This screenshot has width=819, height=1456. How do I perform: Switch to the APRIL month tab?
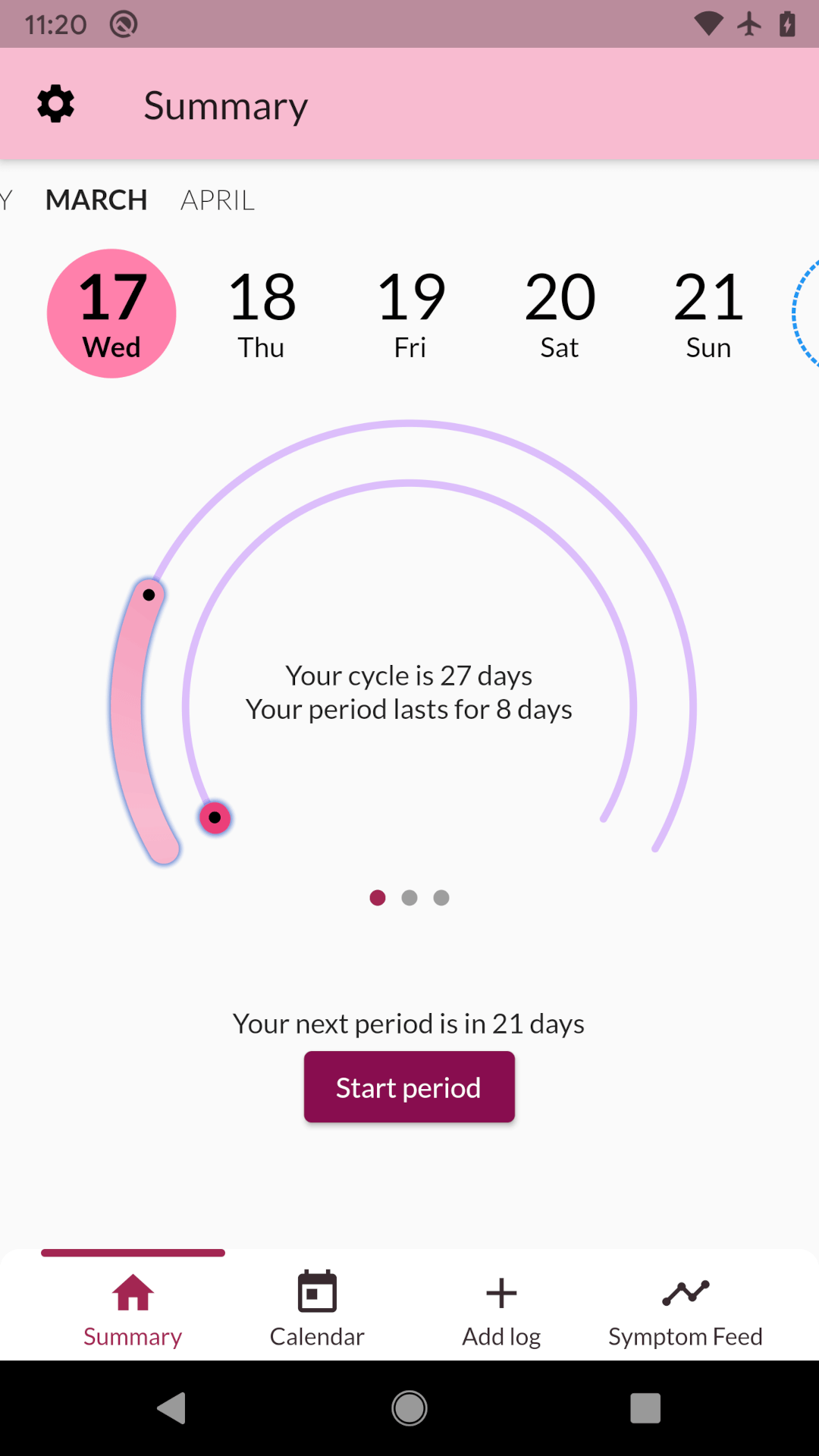pos(217,199)
